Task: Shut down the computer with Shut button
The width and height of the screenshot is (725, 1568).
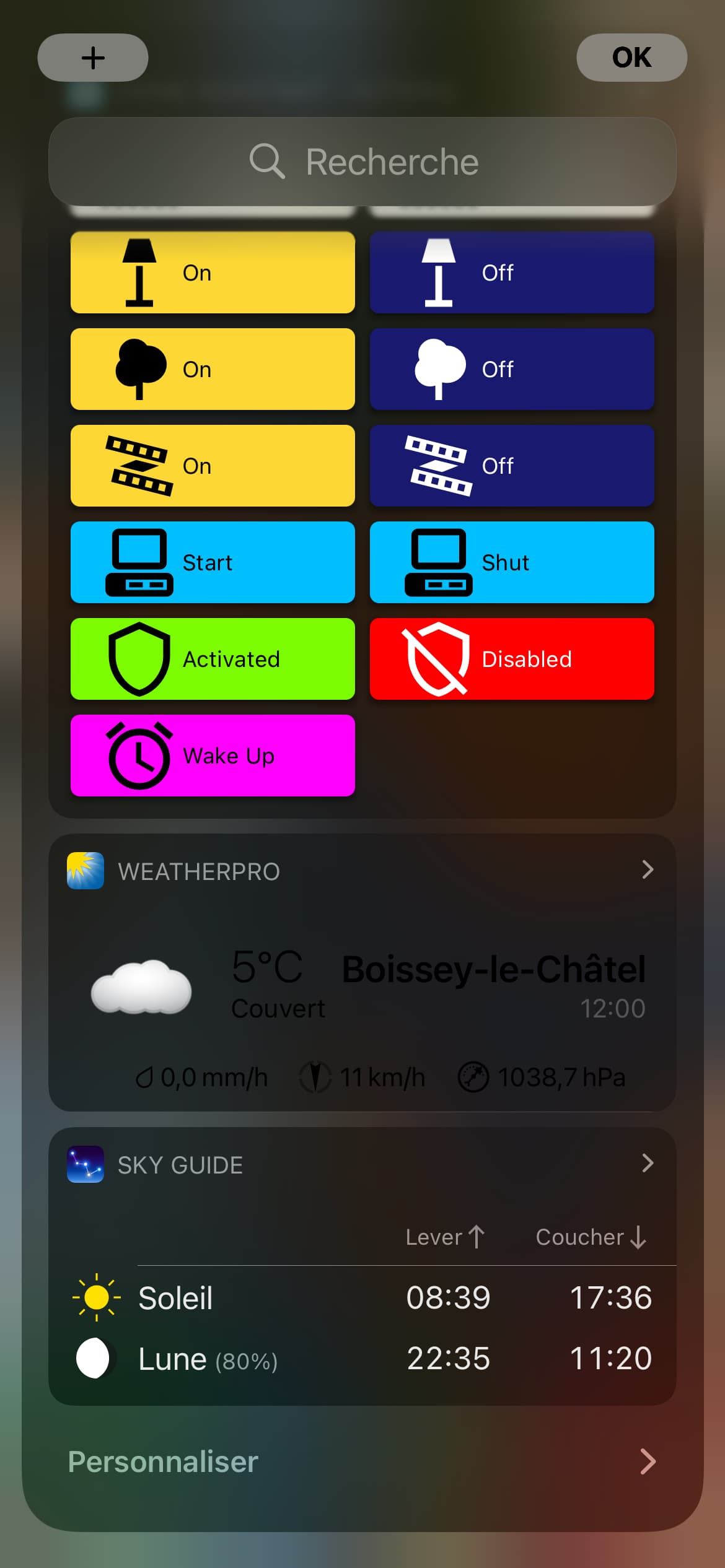Action: tap(512, 562)
